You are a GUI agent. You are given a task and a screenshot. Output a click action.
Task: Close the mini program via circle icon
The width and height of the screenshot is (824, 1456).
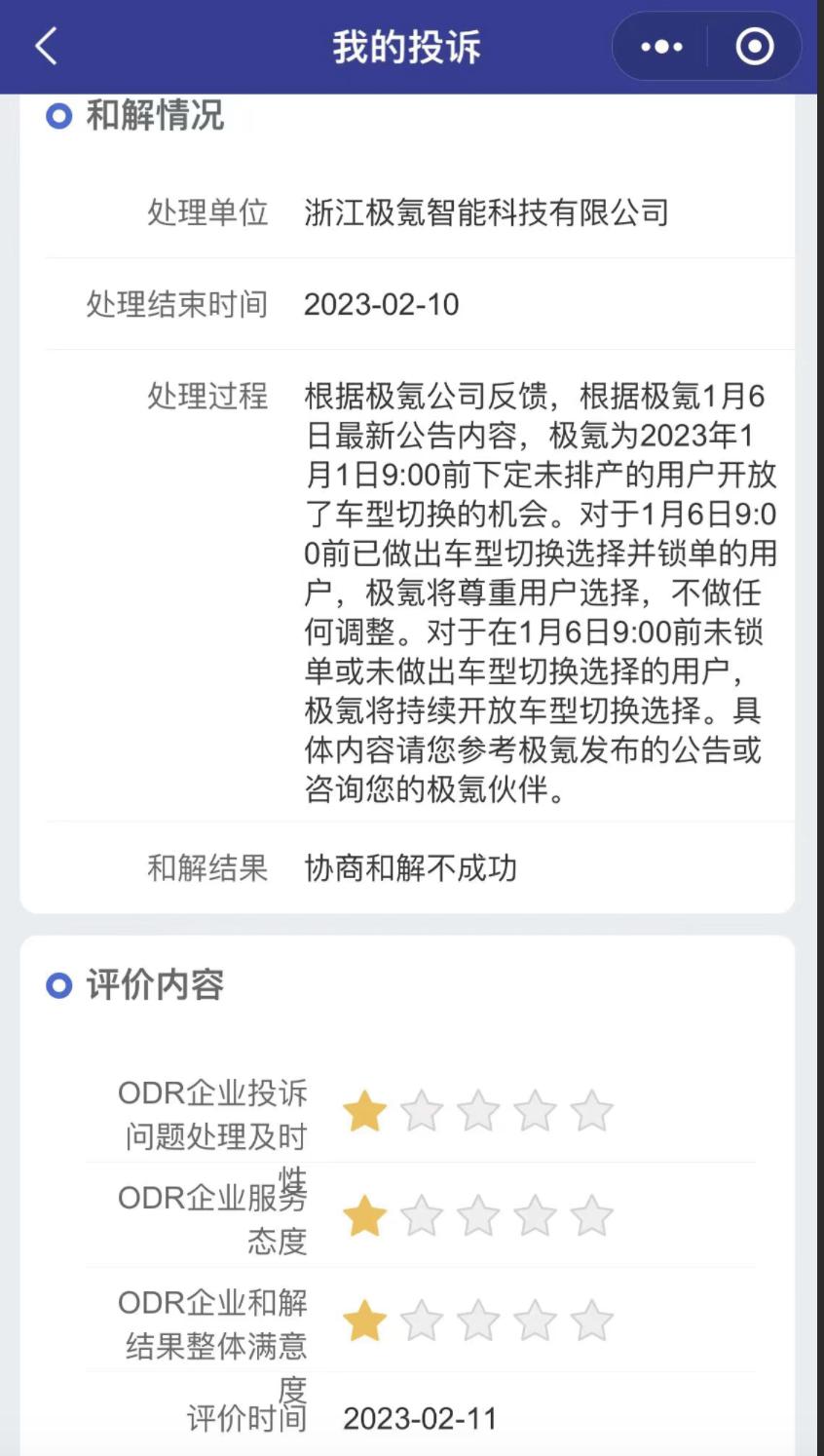(755, 46)
